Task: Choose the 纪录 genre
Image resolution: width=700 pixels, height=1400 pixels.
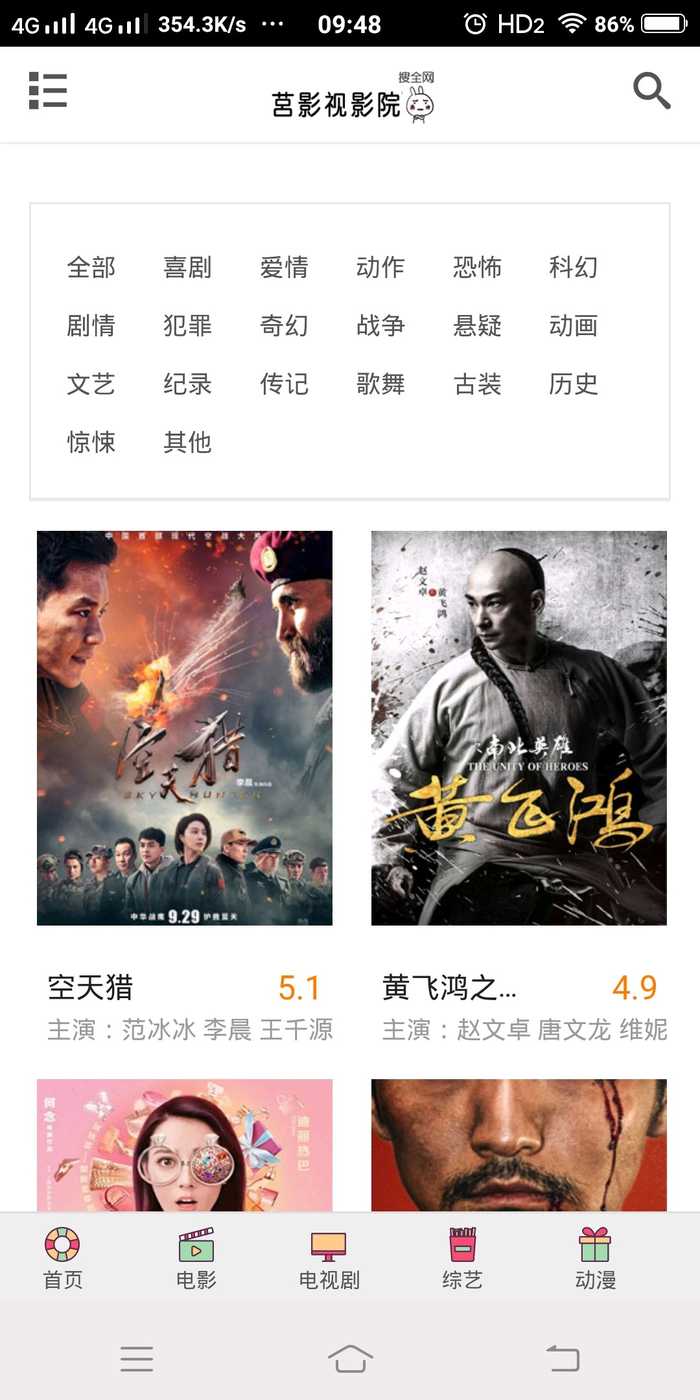Action: [x=188, y=384]
